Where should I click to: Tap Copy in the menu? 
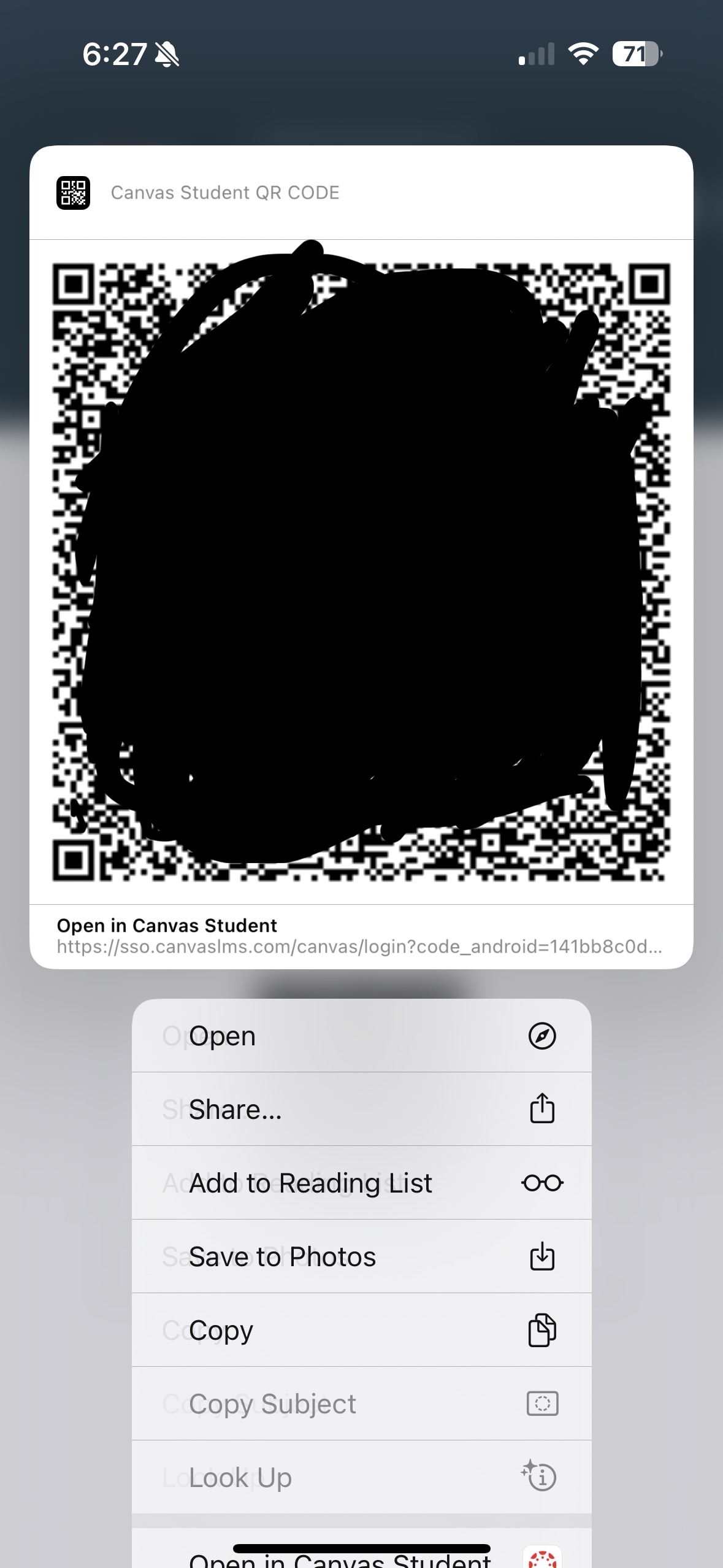tap(361, 1330)
